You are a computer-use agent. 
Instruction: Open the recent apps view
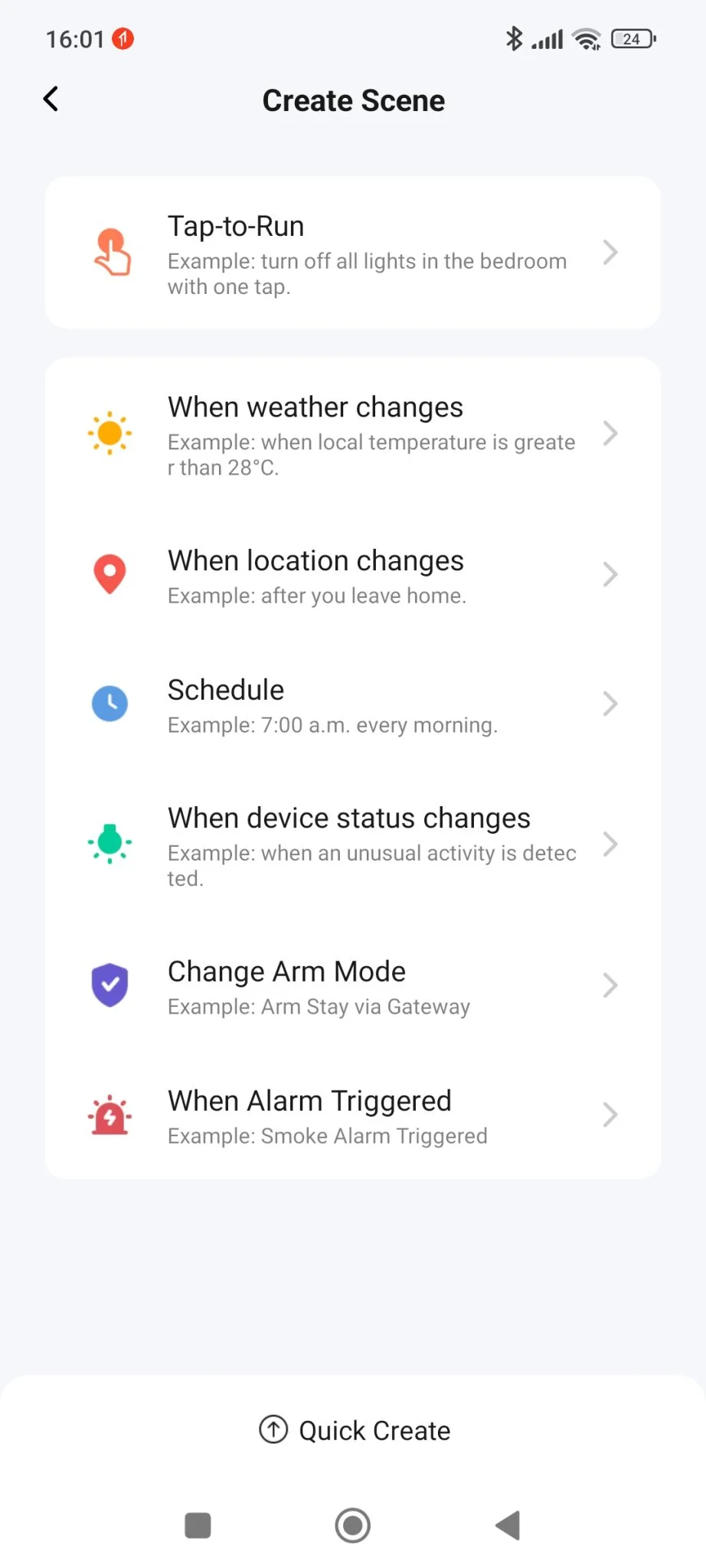tap(198, 1525)
